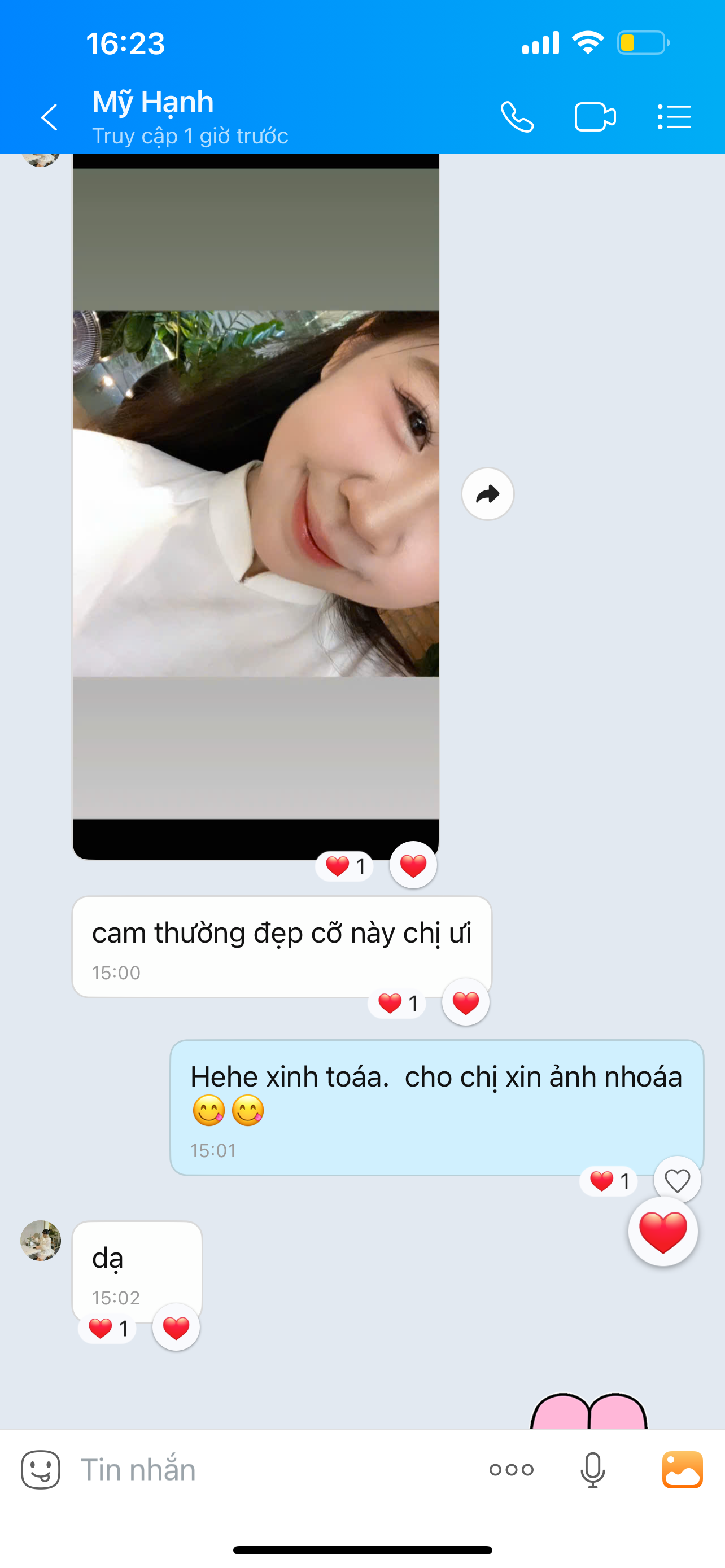This screenshot has height=1568, width=725.
Task: Open Mỹ Hạnh's profile from the header name
Action: [154, 102]
